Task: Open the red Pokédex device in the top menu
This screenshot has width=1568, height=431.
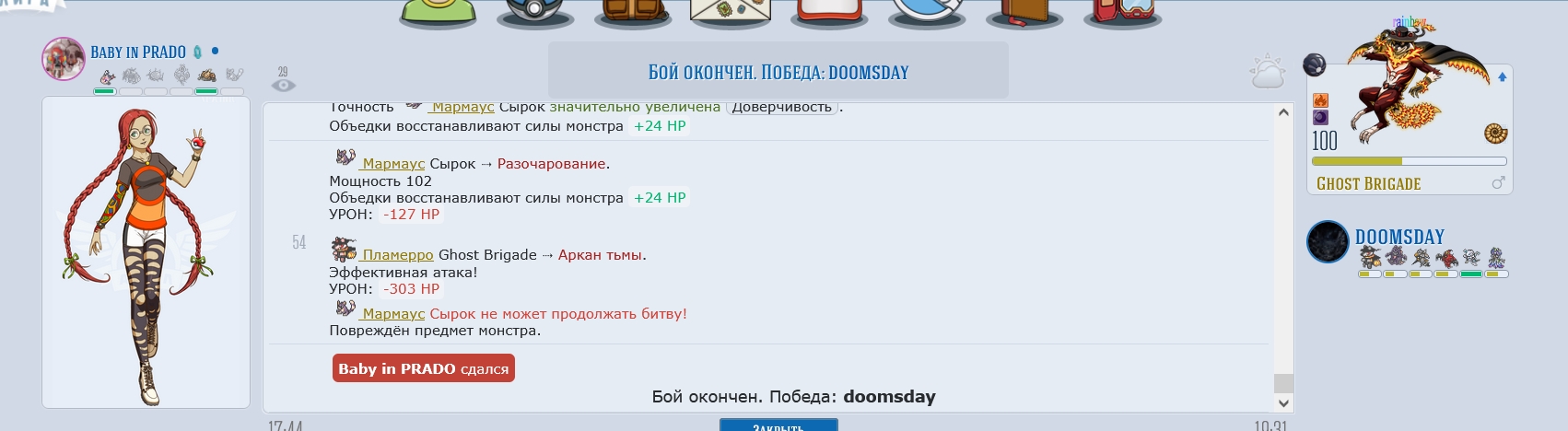Action: click(x=1122, y=13)
